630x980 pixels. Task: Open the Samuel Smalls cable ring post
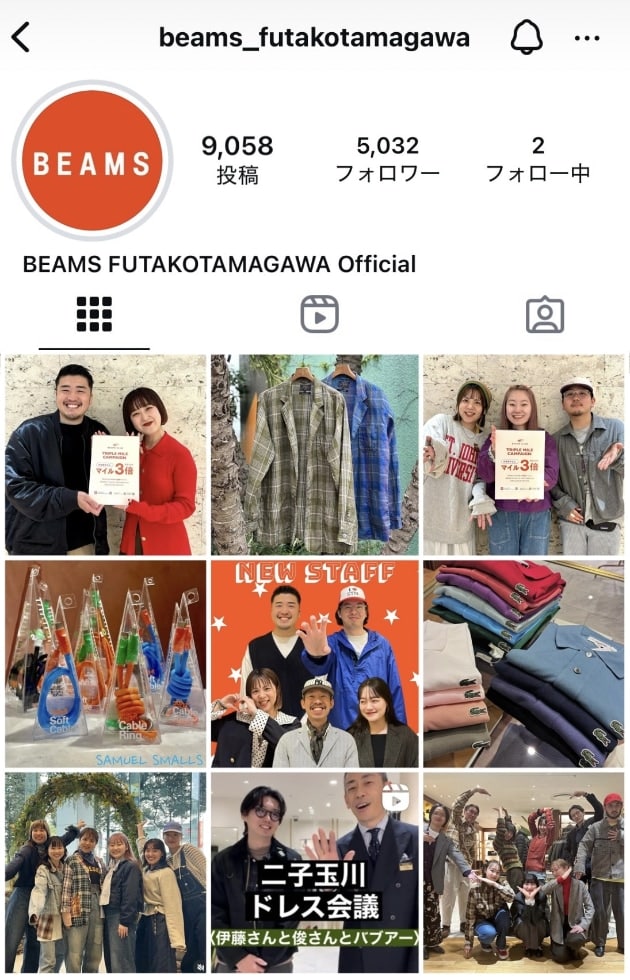pyautogui.click(x=105, y=663)
